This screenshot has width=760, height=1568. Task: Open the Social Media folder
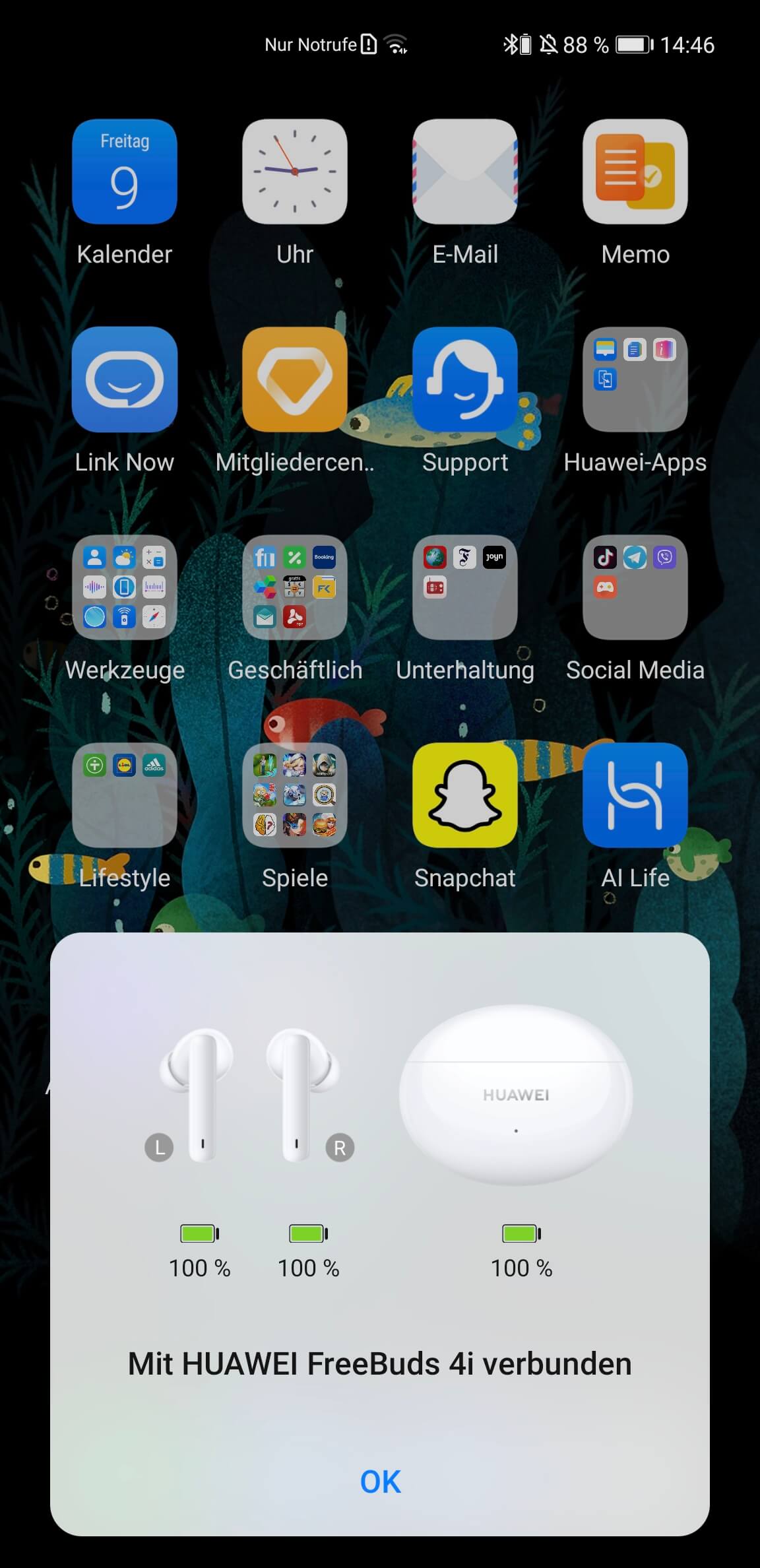pyautogui.click(x=635, y=587)
